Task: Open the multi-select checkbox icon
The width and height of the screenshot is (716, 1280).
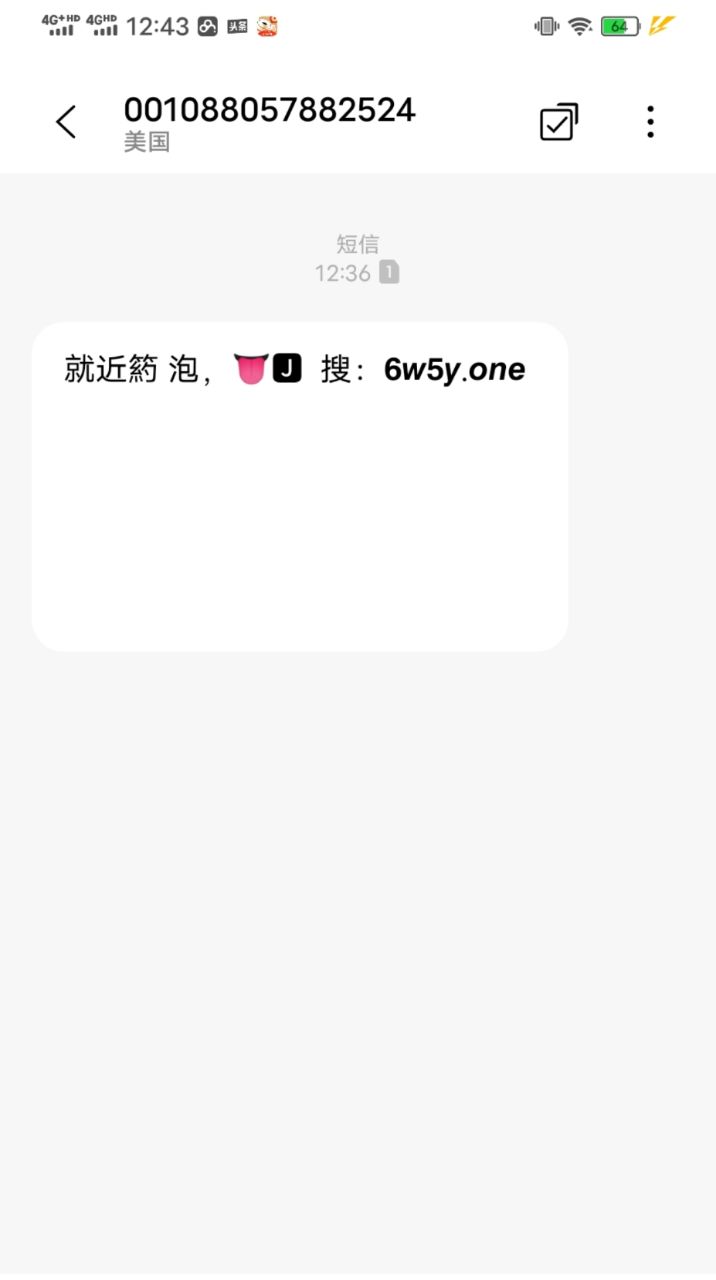Action: (559, 122)
